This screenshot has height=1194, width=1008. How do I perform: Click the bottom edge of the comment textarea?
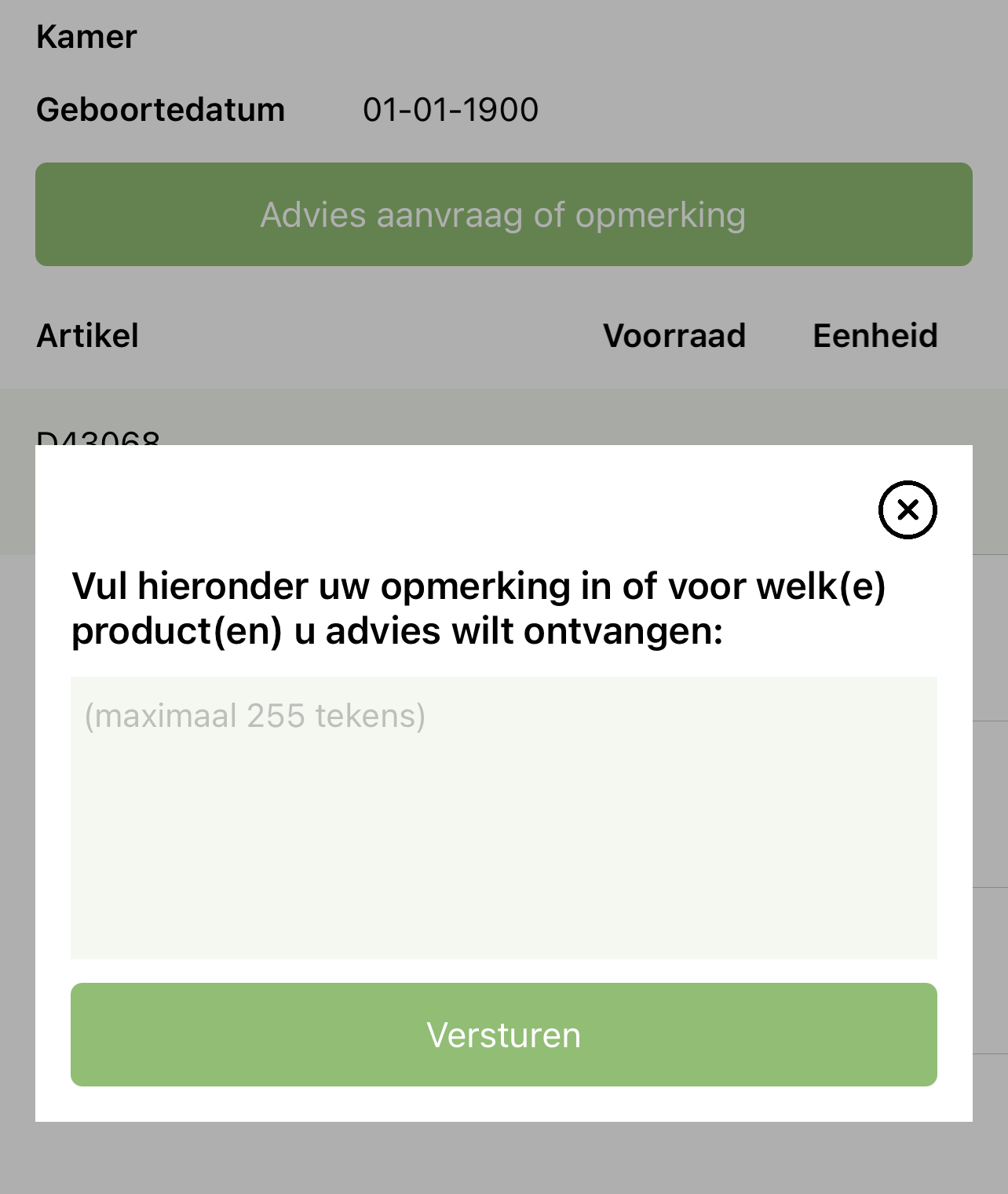[504, 954]
